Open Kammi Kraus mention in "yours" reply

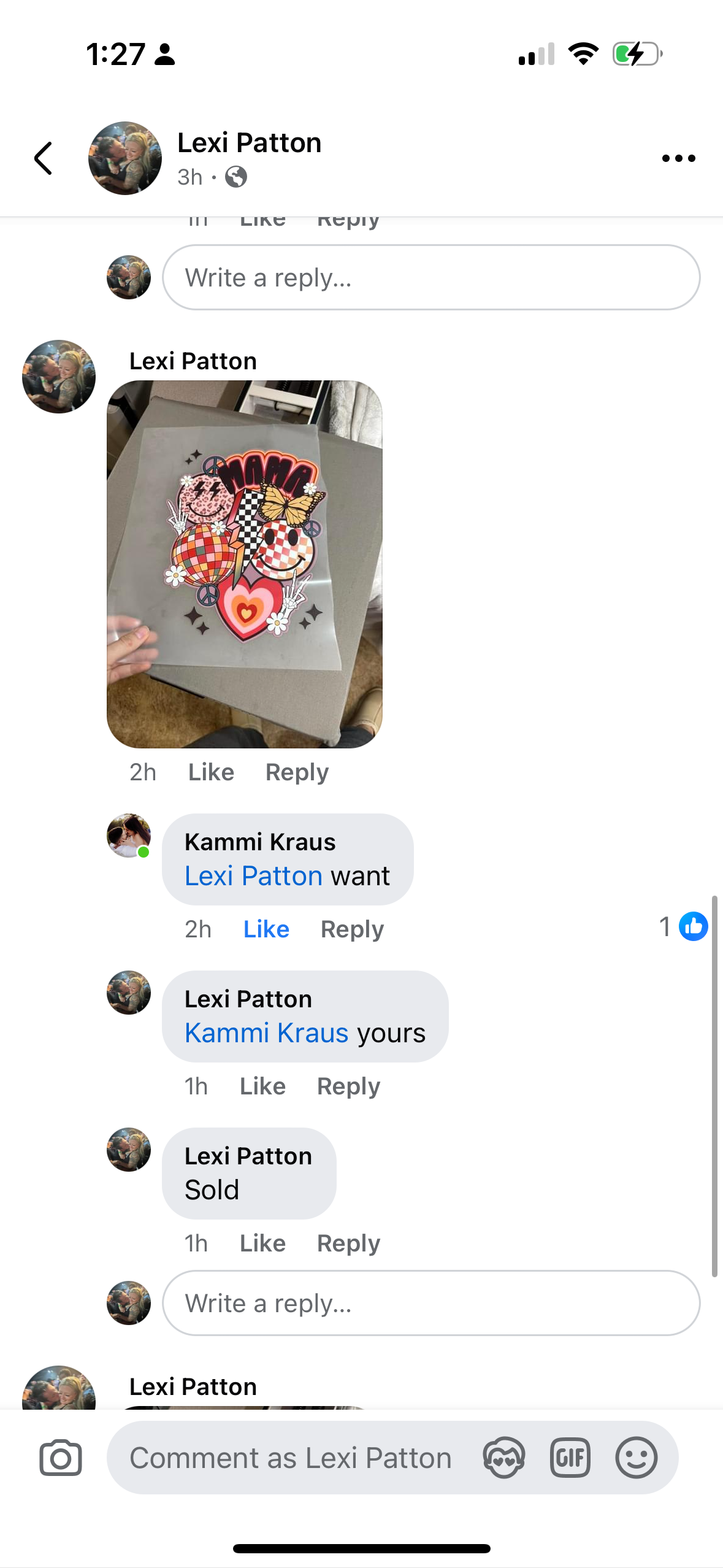pyautogui.click(x=267, y=1033)
